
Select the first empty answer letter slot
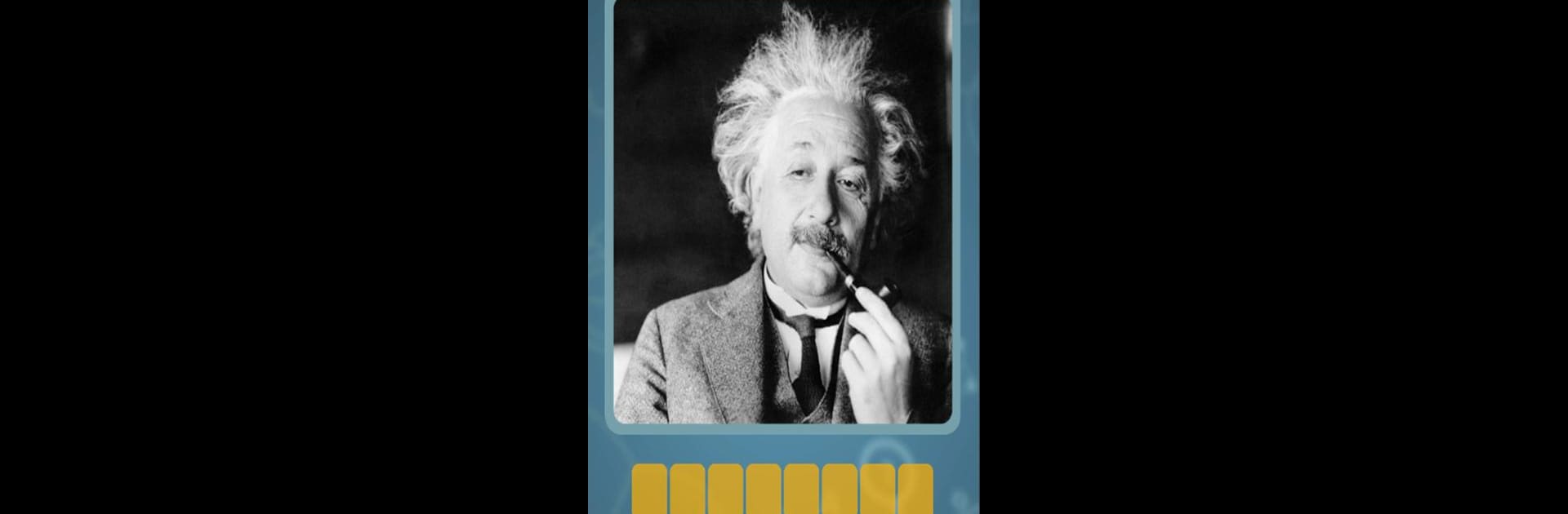point(649,490)
